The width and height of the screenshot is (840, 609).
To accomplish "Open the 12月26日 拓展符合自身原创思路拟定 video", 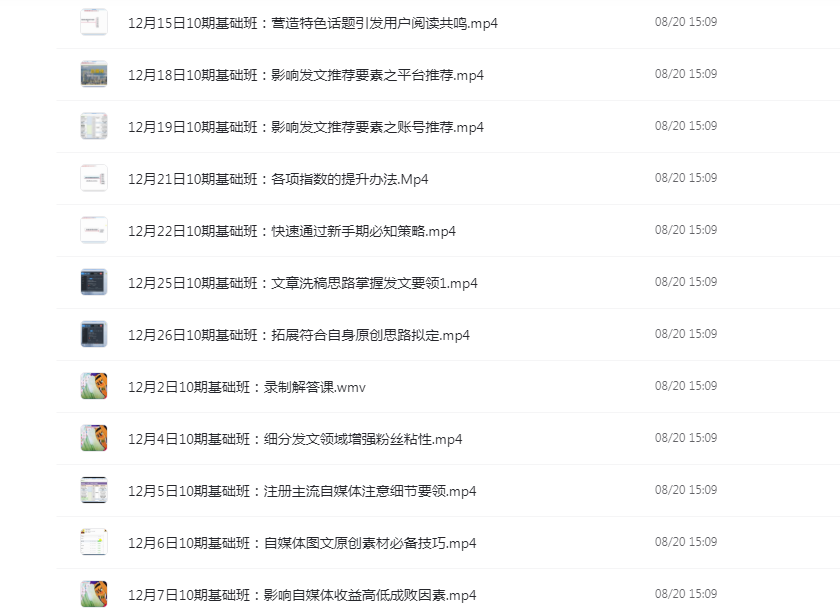I will 298,335.
